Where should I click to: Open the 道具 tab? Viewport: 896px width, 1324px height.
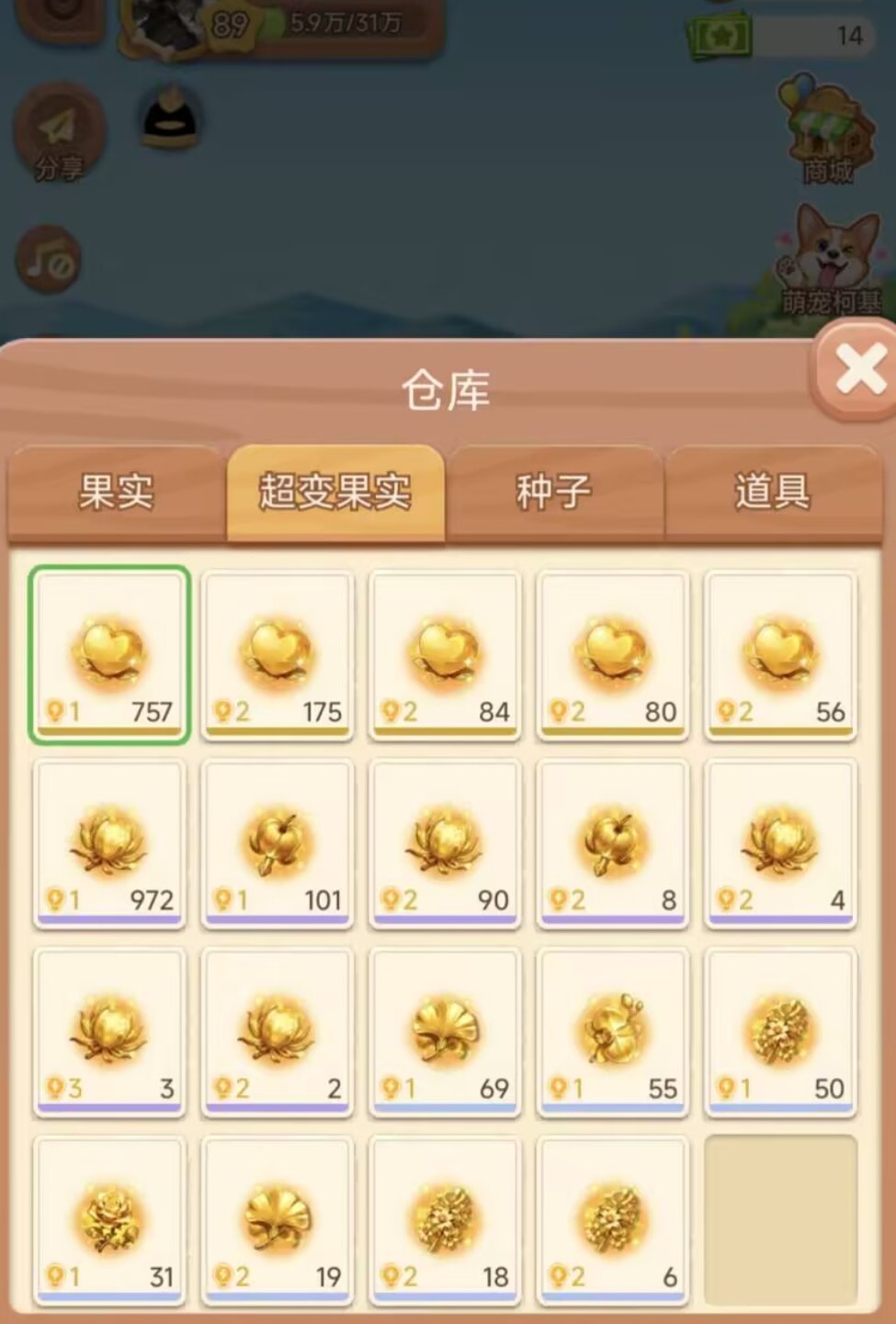coord(772,492)
